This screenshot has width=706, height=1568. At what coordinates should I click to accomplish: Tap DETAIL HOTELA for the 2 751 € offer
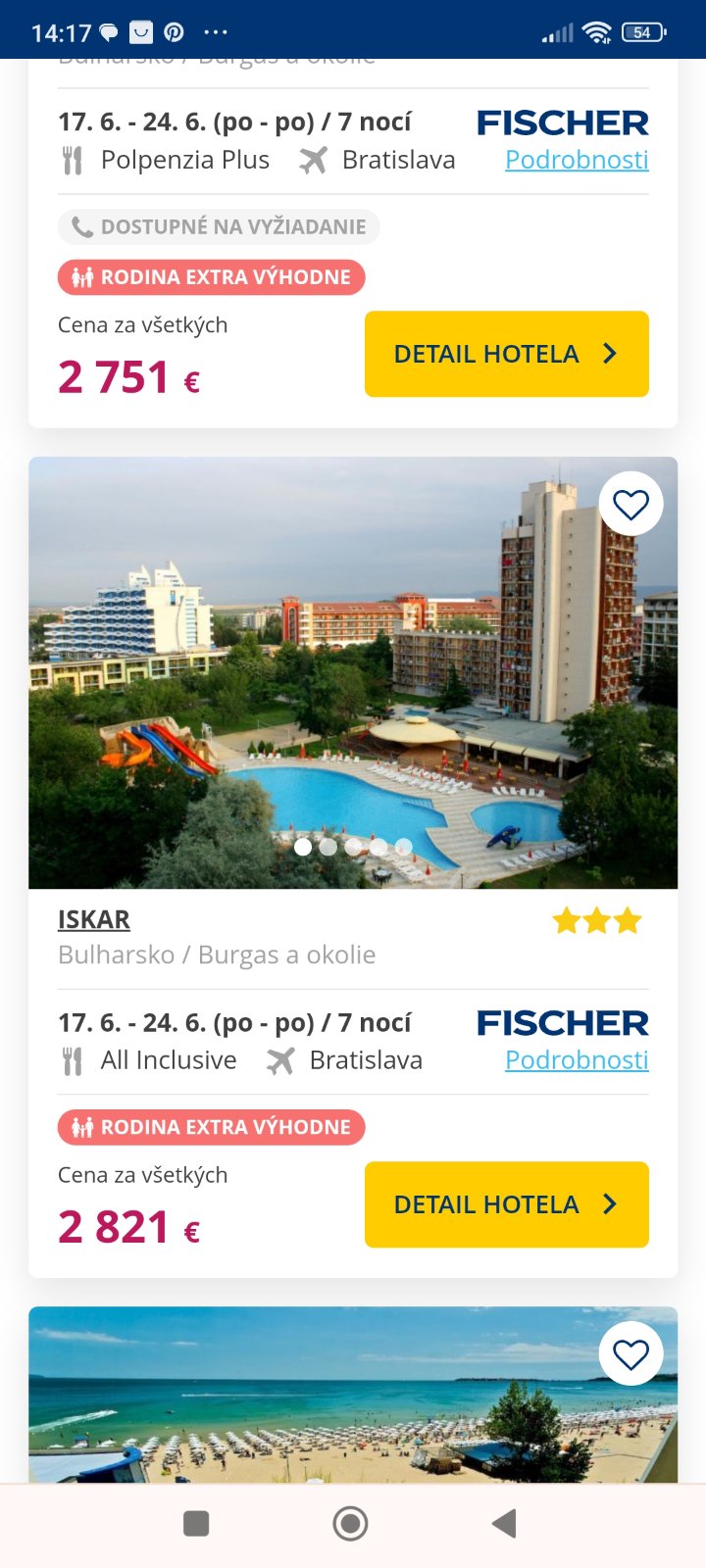(x=506, y=354)
